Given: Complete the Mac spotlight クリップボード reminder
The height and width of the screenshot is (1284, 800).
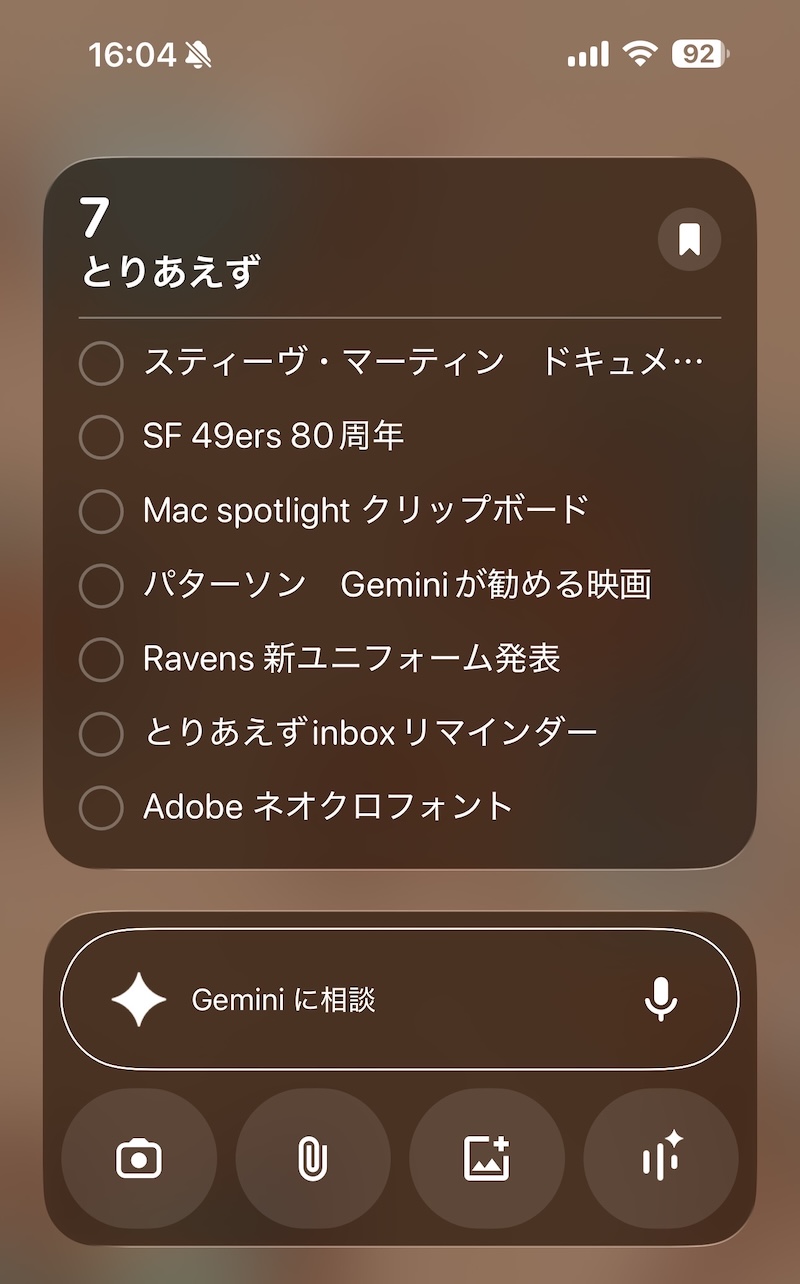Looking at the screenshot, I should 101,510.
